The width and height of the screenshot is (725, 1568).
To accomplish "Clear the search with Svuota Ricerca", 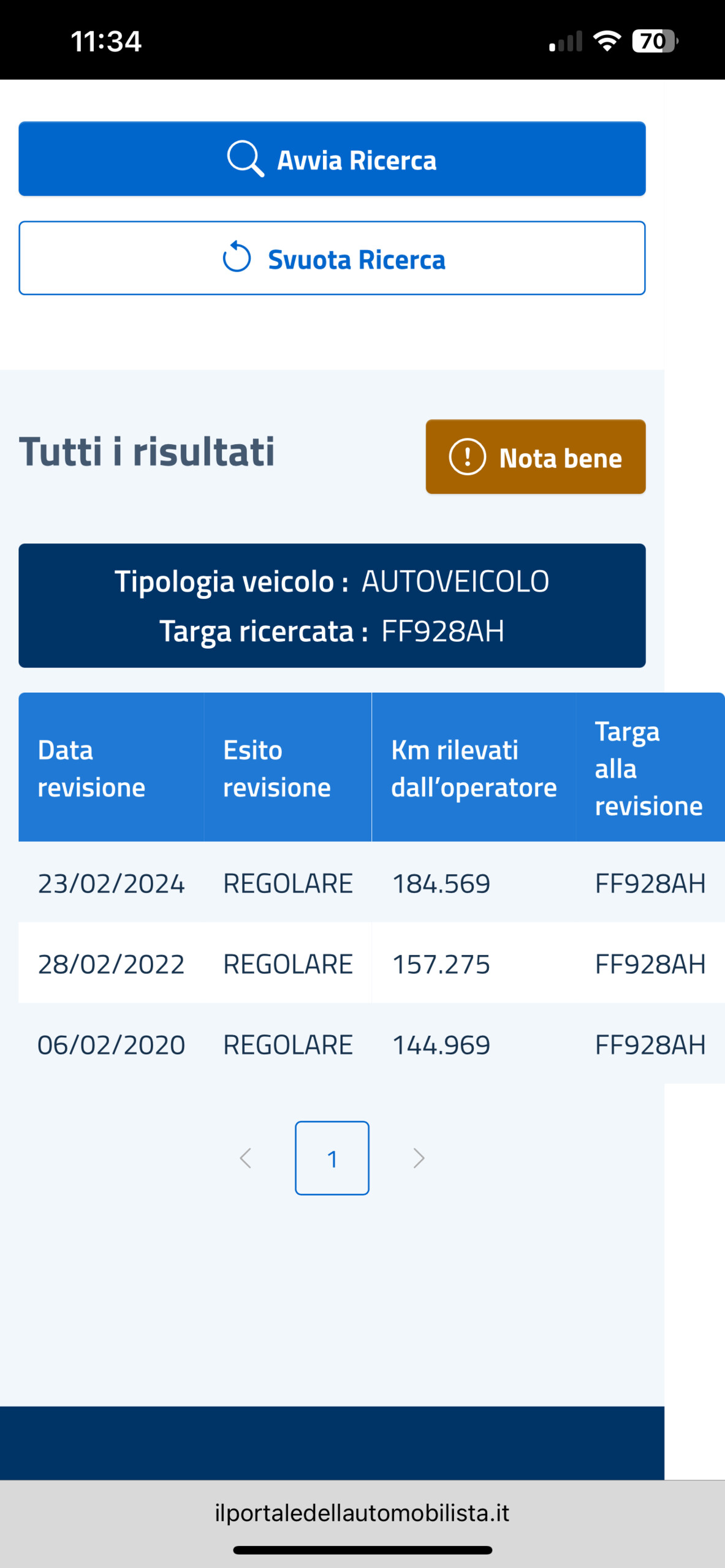I will tap(332, 258).
